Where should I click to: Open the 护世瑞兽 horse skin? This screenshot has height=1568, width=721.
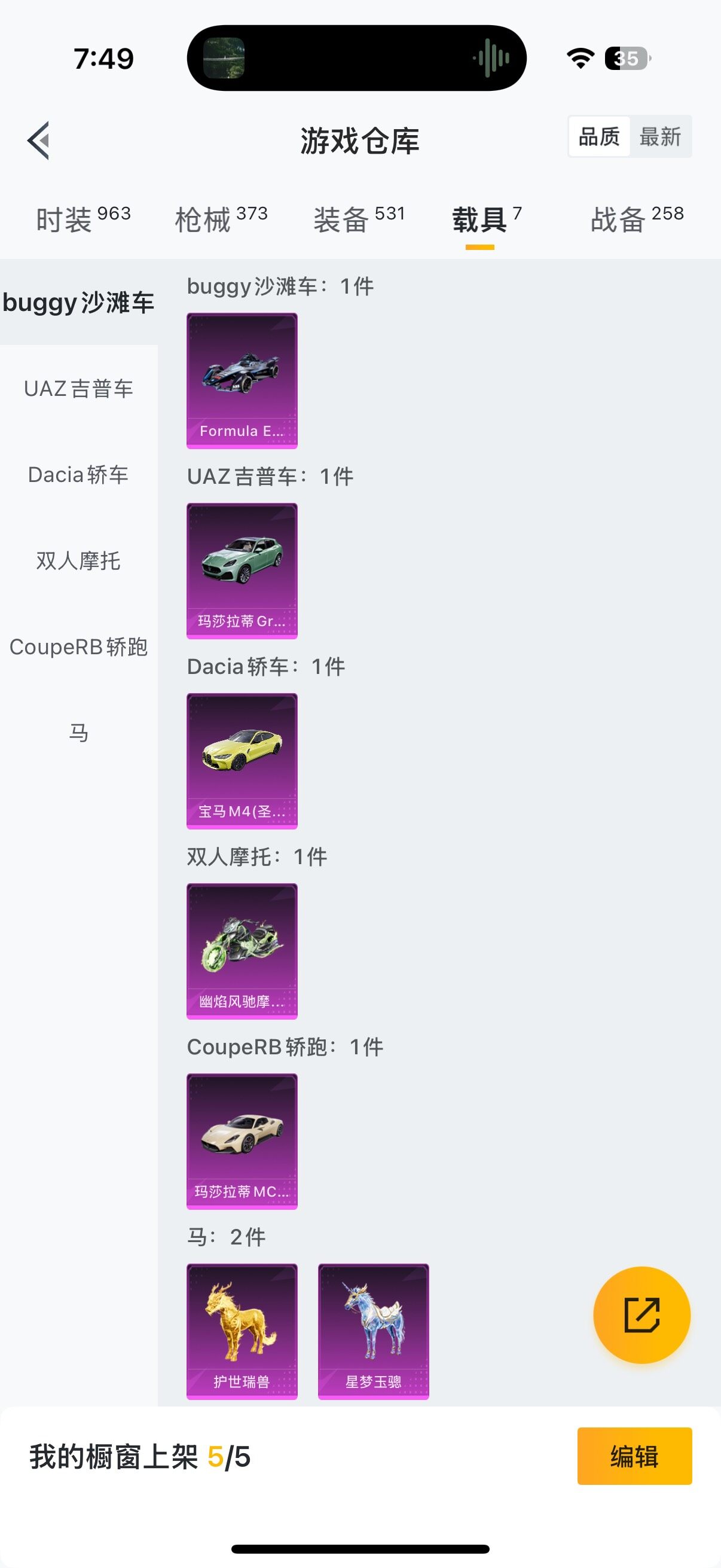point(242,1331)
